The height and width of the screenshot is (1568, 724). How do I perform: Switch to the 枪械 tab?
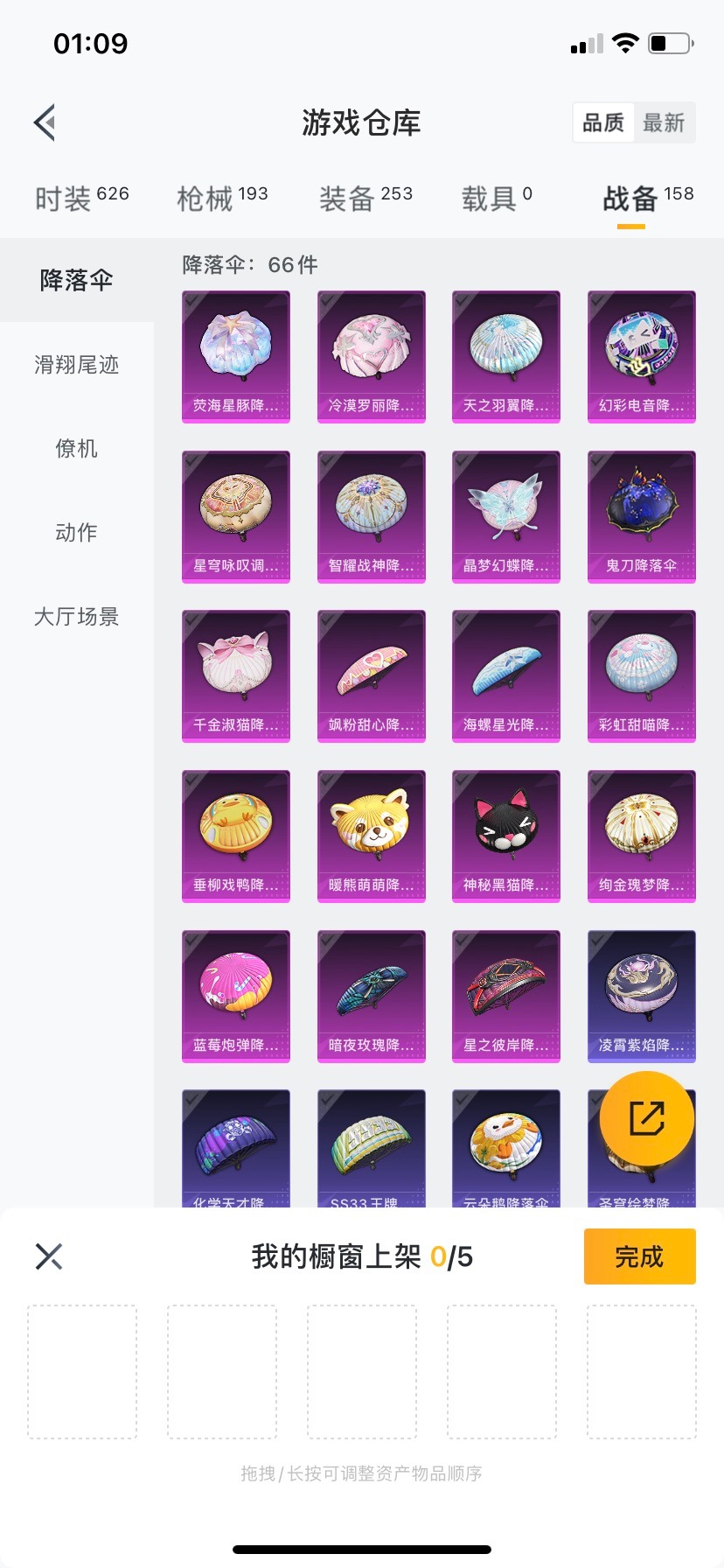(x=222, y=199)
